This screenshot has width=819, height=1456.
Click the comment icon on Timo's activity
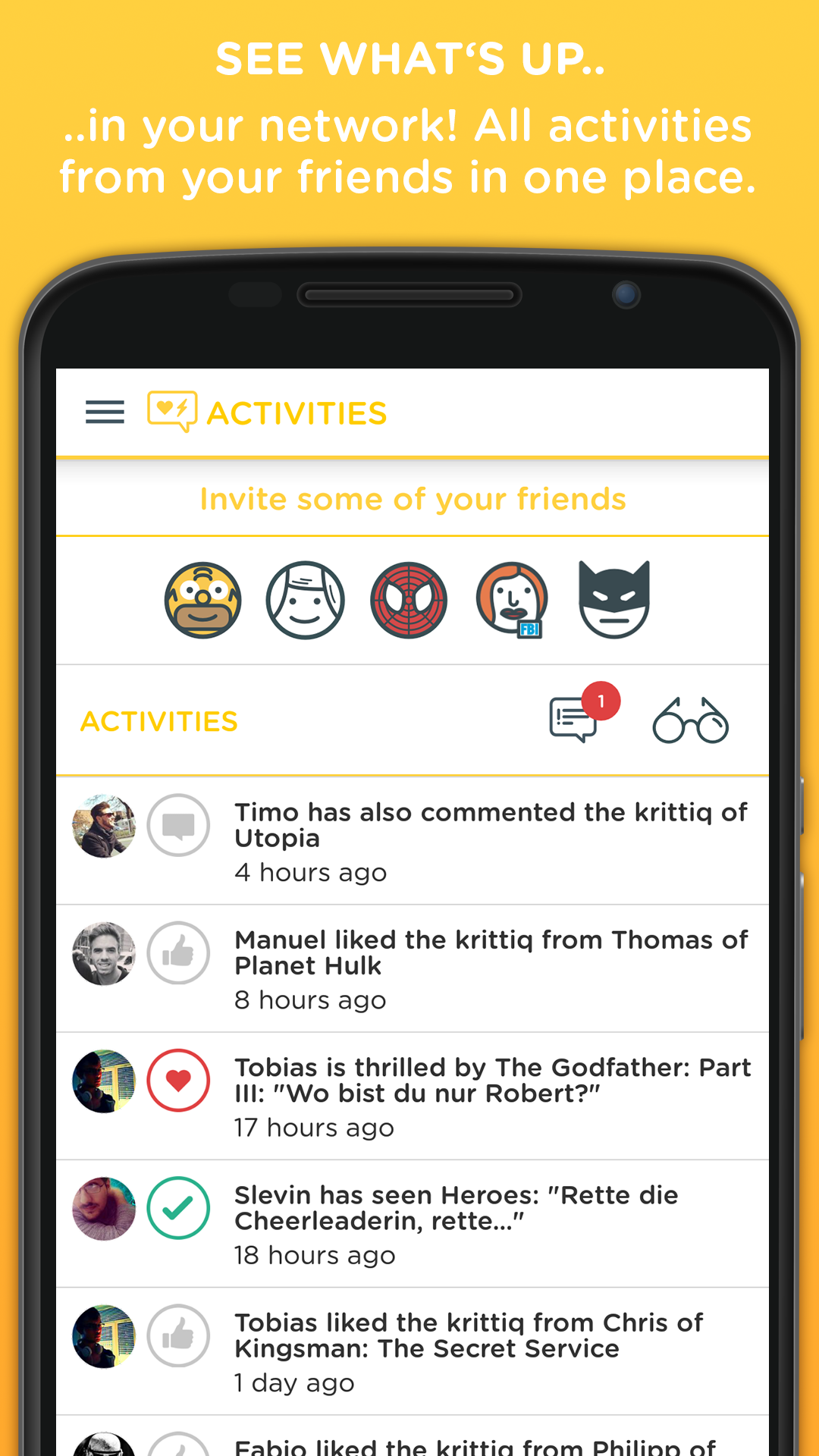click(178, 826)
